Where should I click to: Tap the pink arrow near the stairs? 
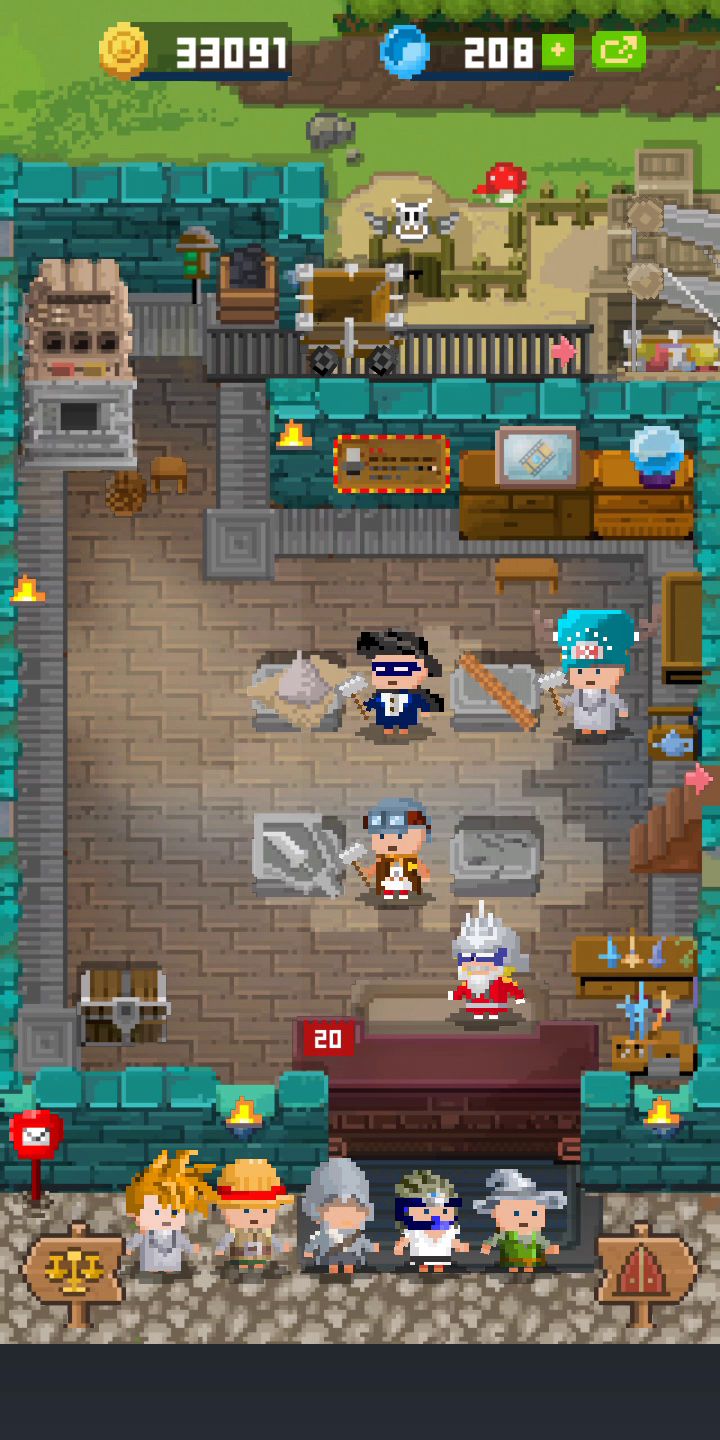tap(699, 778)
